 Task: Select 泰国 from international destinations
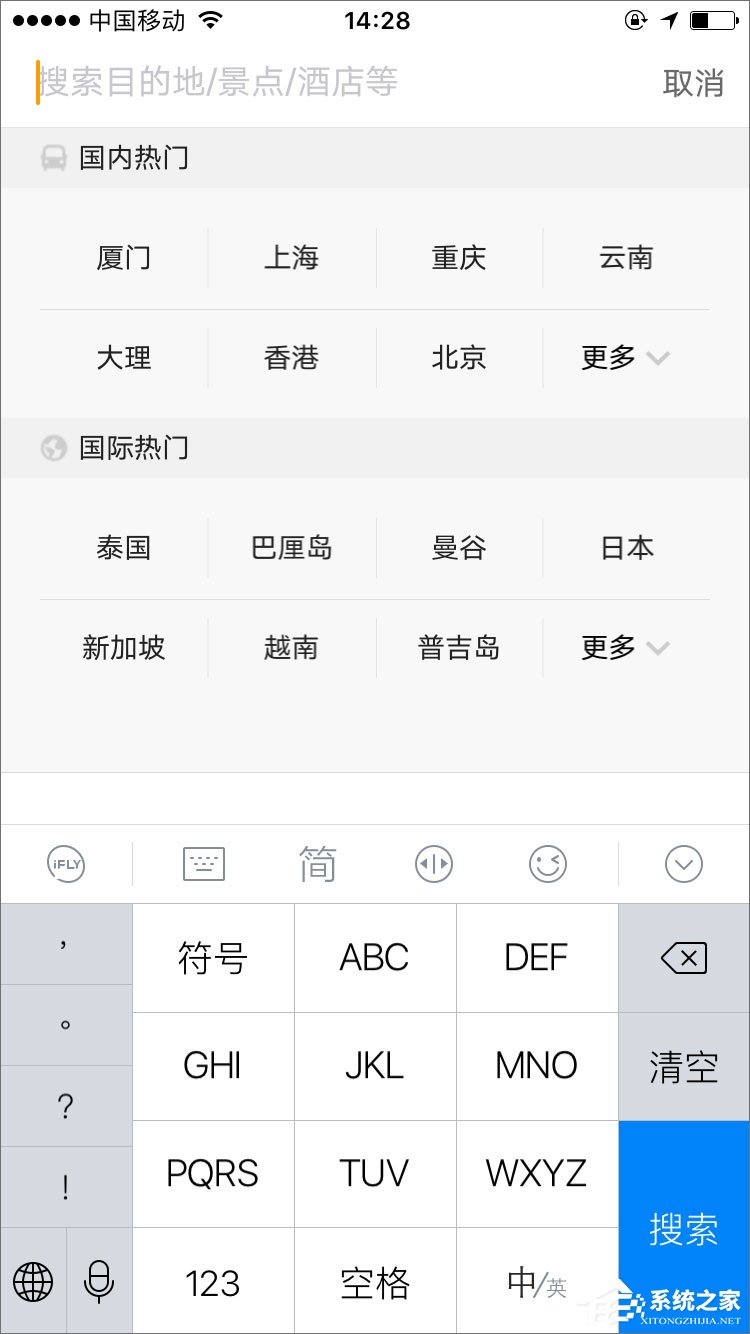tap(124, 548)
